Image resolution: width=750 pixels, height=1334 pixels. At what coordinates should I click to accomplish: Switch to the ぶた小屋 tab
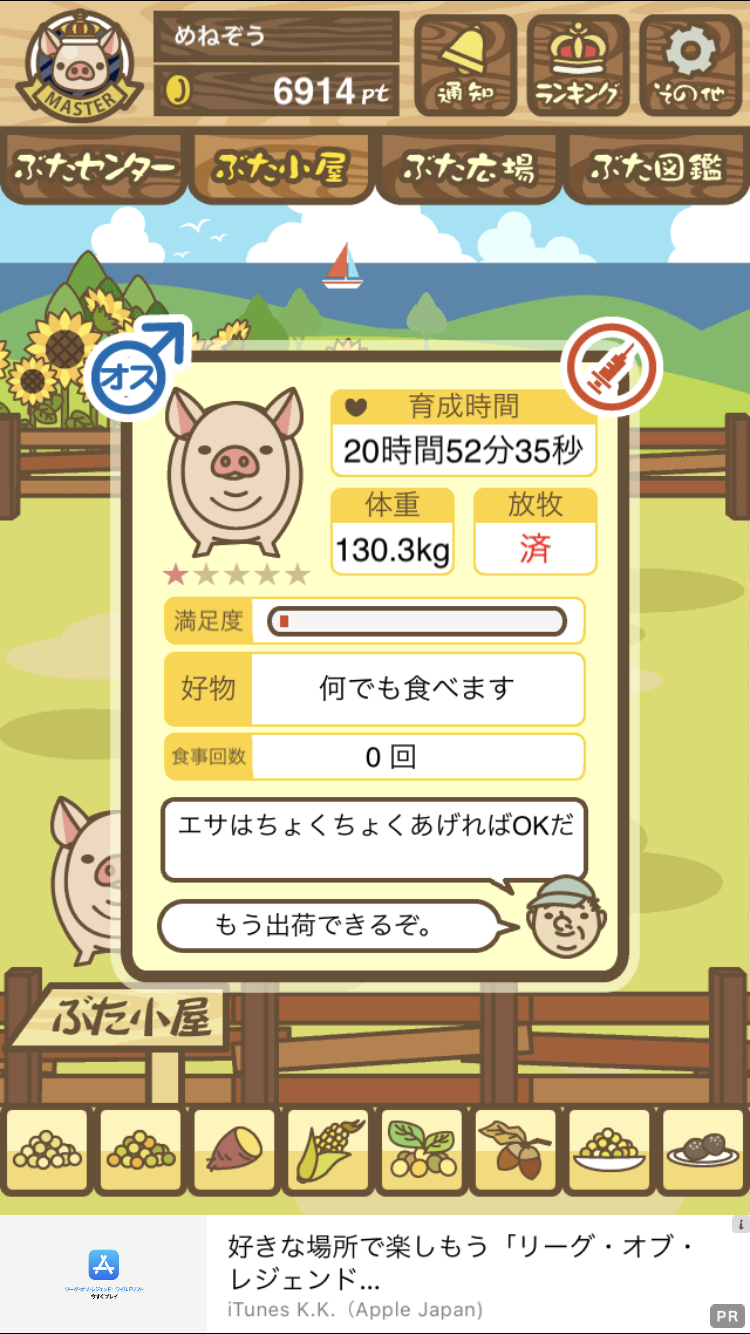(x=281, y=167)
